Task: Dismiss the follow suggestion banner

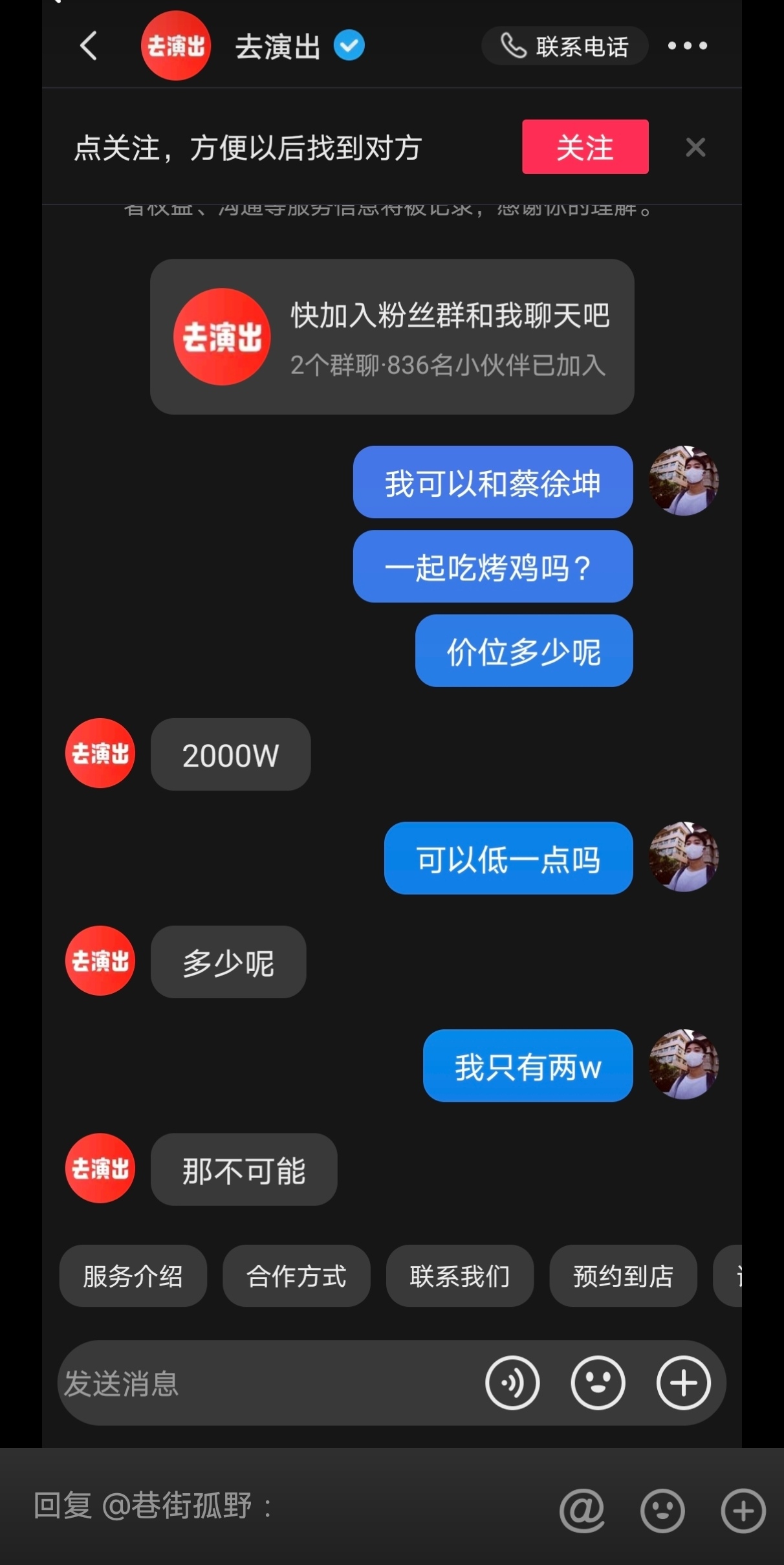Action: (695, 148)
